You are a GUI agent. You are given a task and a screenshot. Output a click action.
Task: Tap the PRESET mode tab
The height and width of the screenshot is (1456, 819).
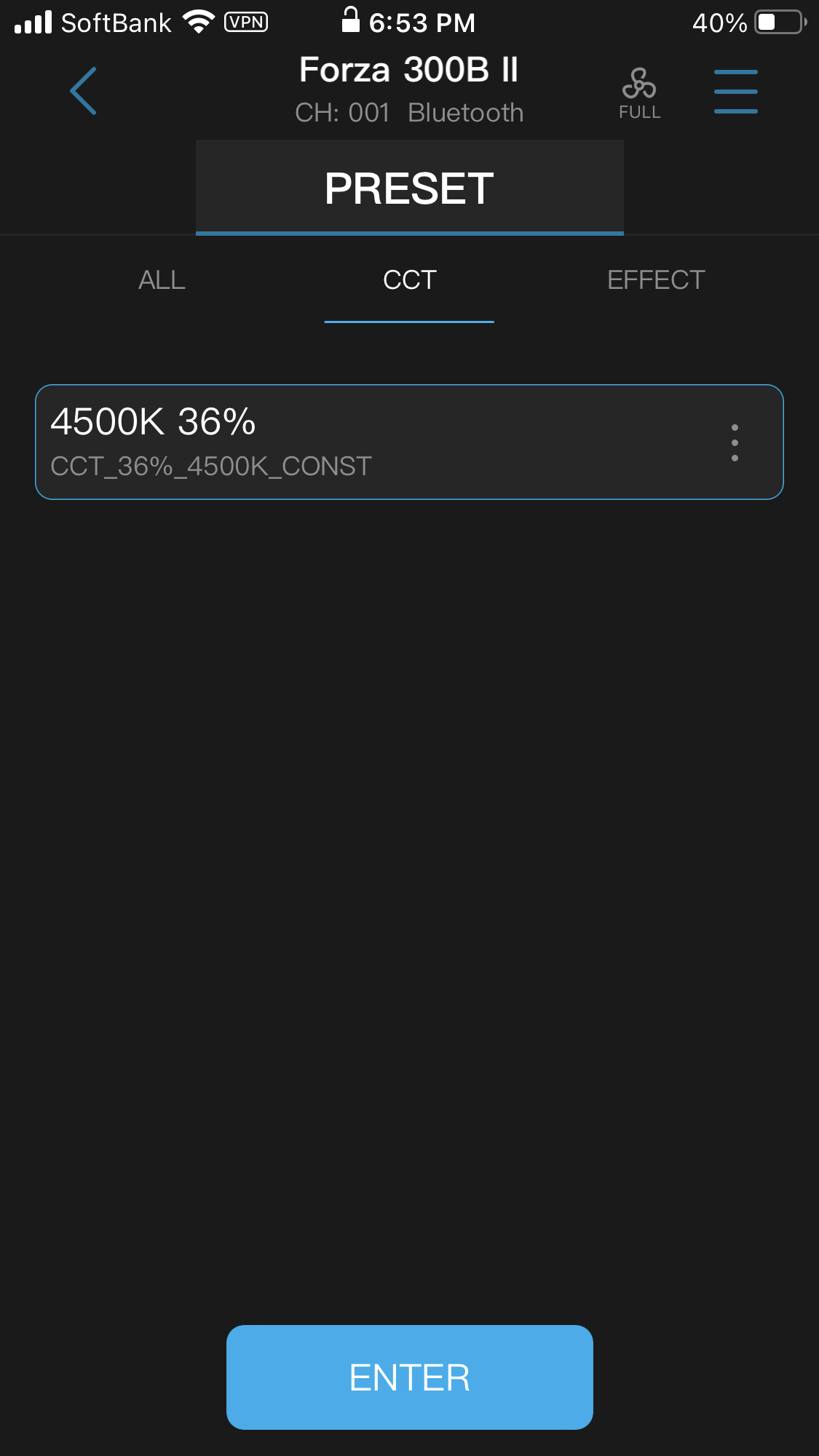409,188
